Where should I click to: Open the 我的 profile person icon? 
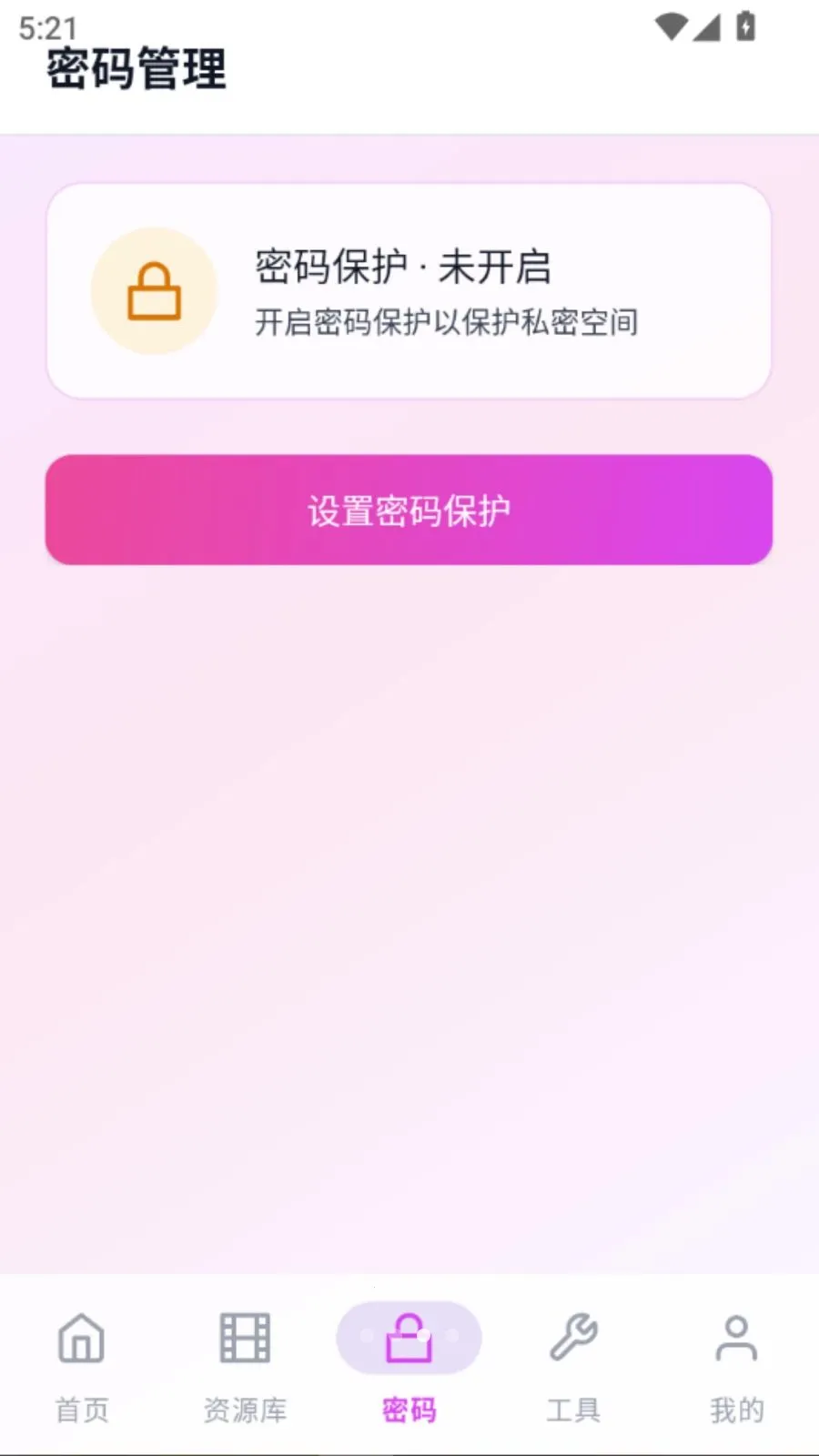coord(736,1338)
